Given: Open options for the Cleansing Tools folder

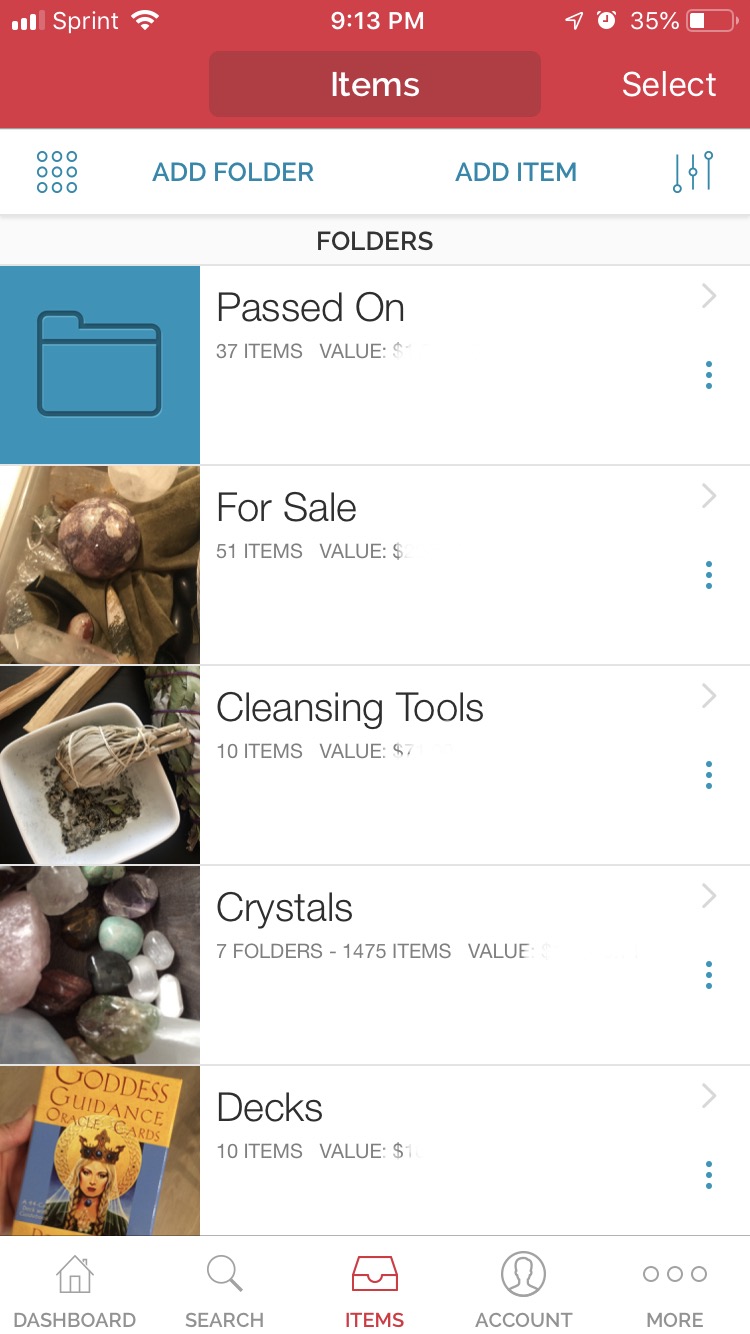Looking at the screenshot, I should [x=709, y=775].
